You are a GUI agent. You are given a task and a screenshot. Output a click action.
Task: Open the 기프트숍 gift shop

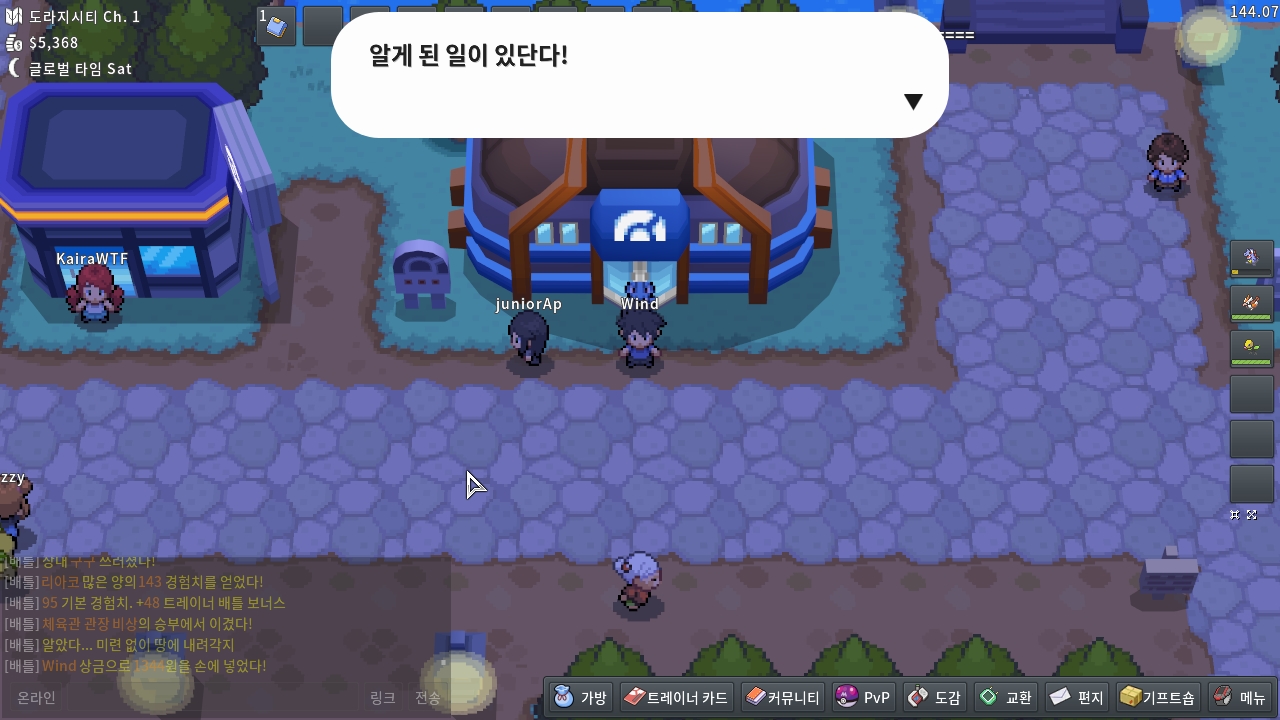click(1157, 697)
